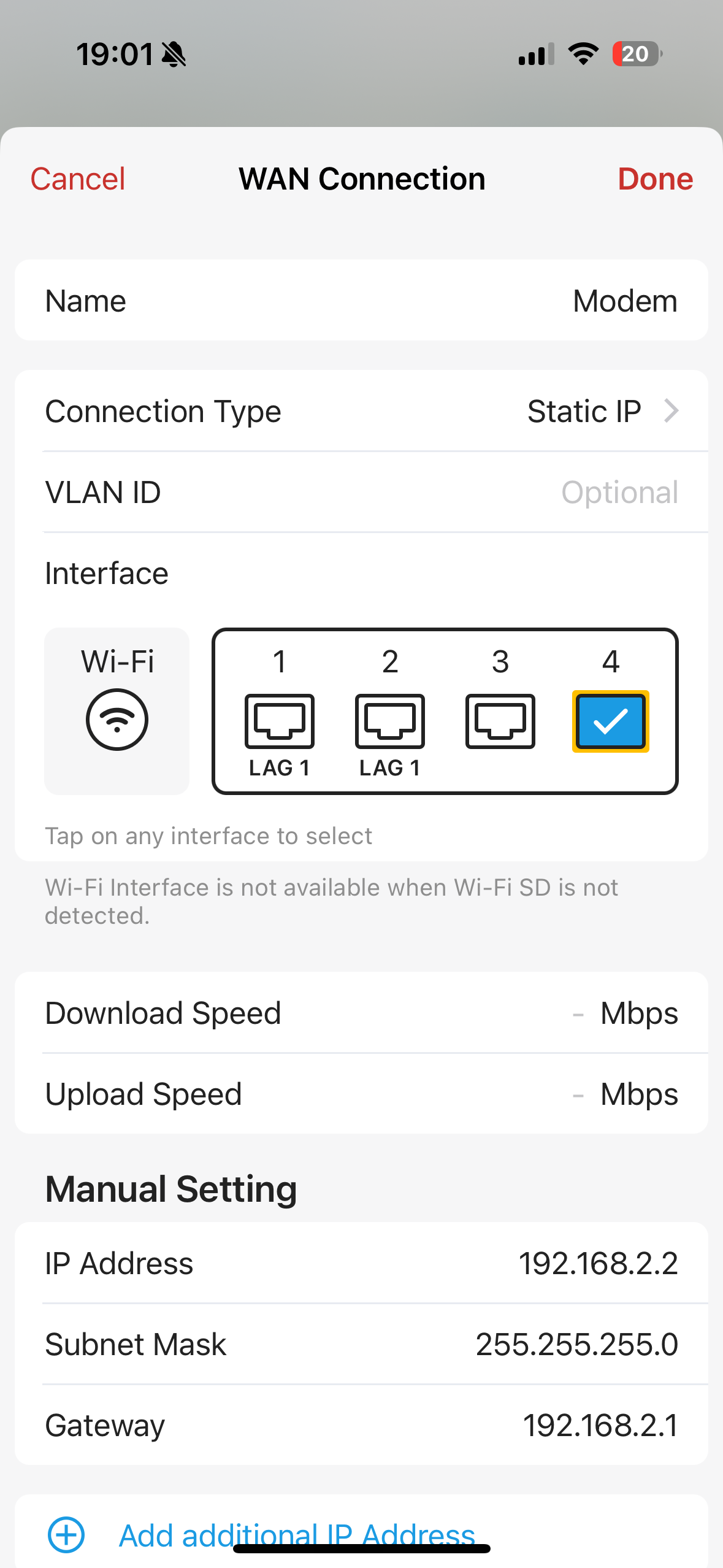Open Connection Type set to Static IP

coord(362,411)
